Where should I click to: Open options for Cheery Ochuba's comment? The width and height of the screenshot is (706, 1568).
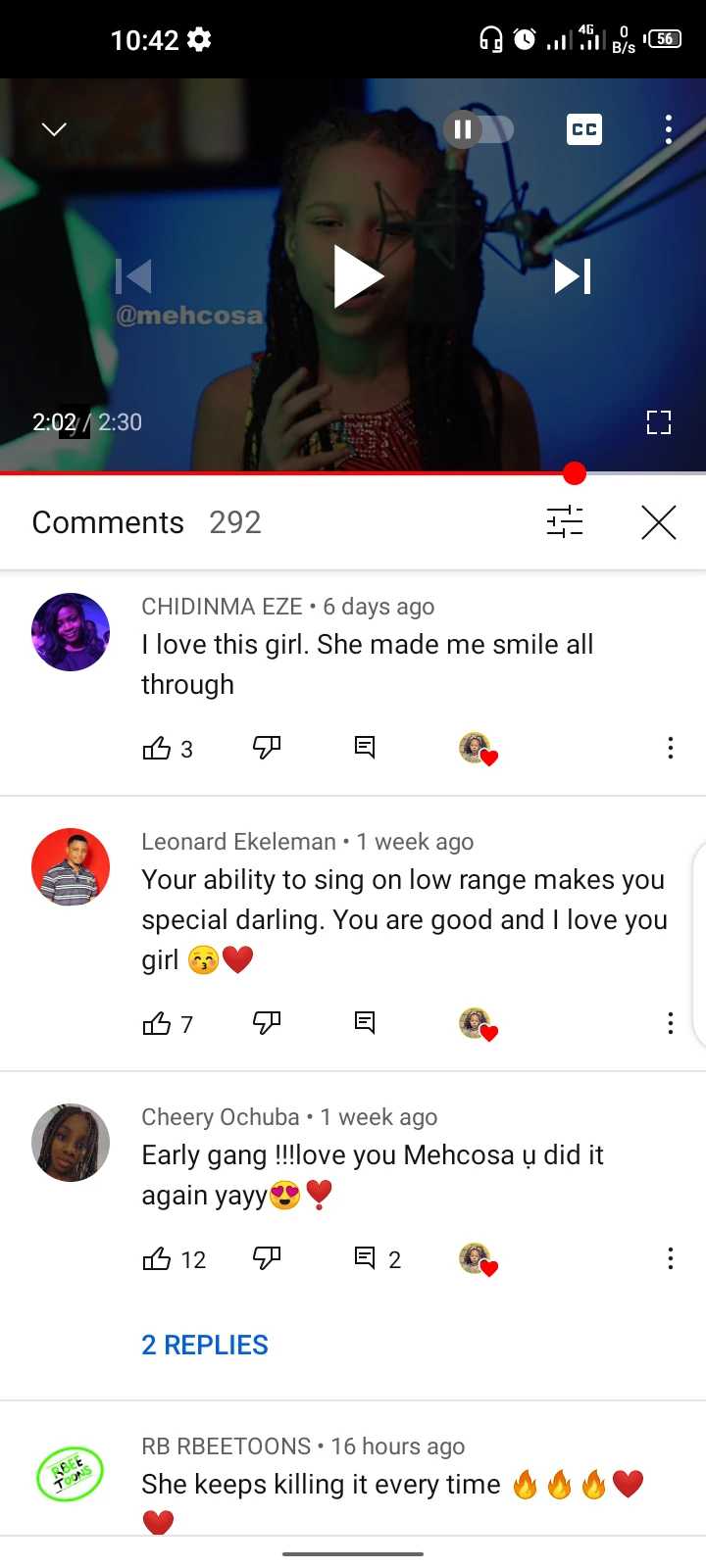(x=670, y=1258)
